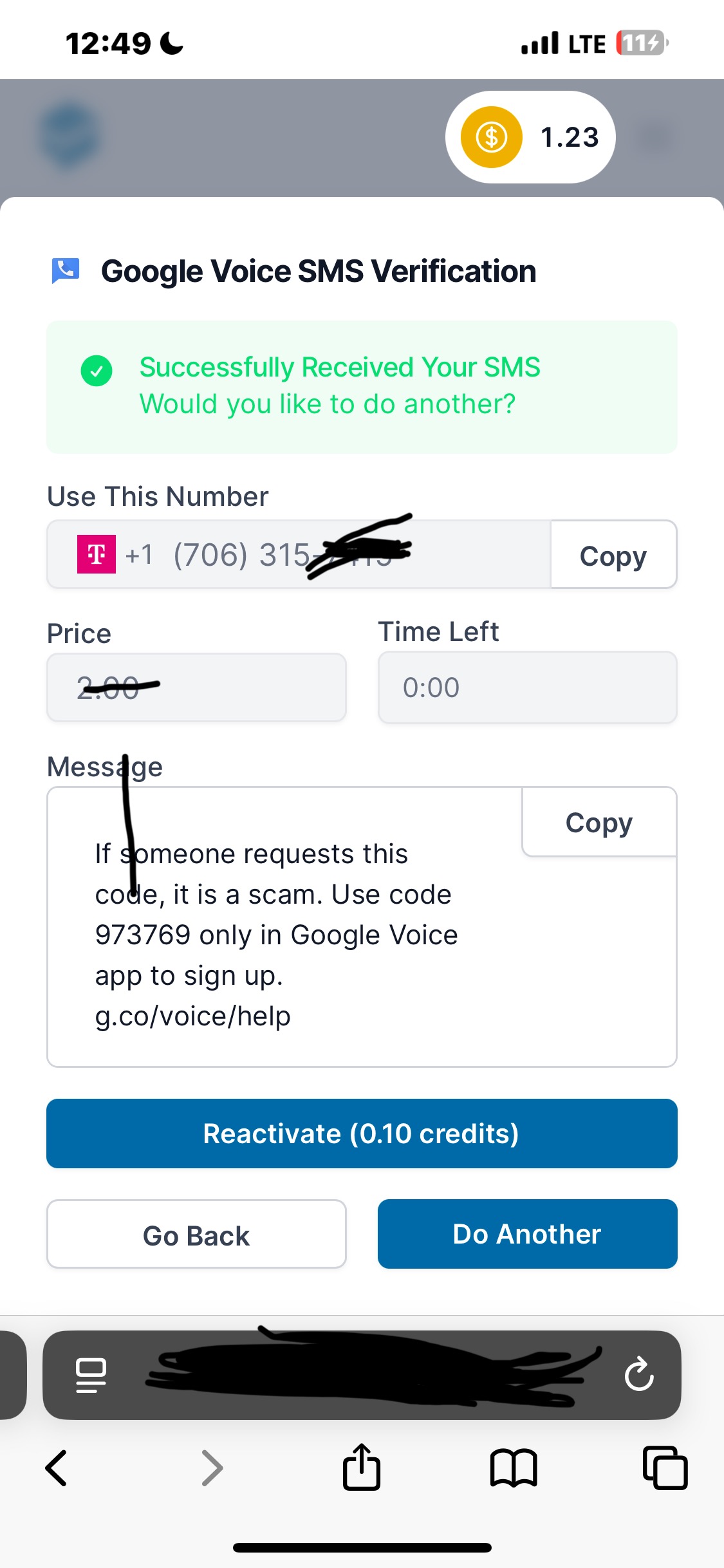This screenshot has height=1568, width=724.
Task: Tap Do Another verification
Action: pyautogui.click(x=528, y=1234)
